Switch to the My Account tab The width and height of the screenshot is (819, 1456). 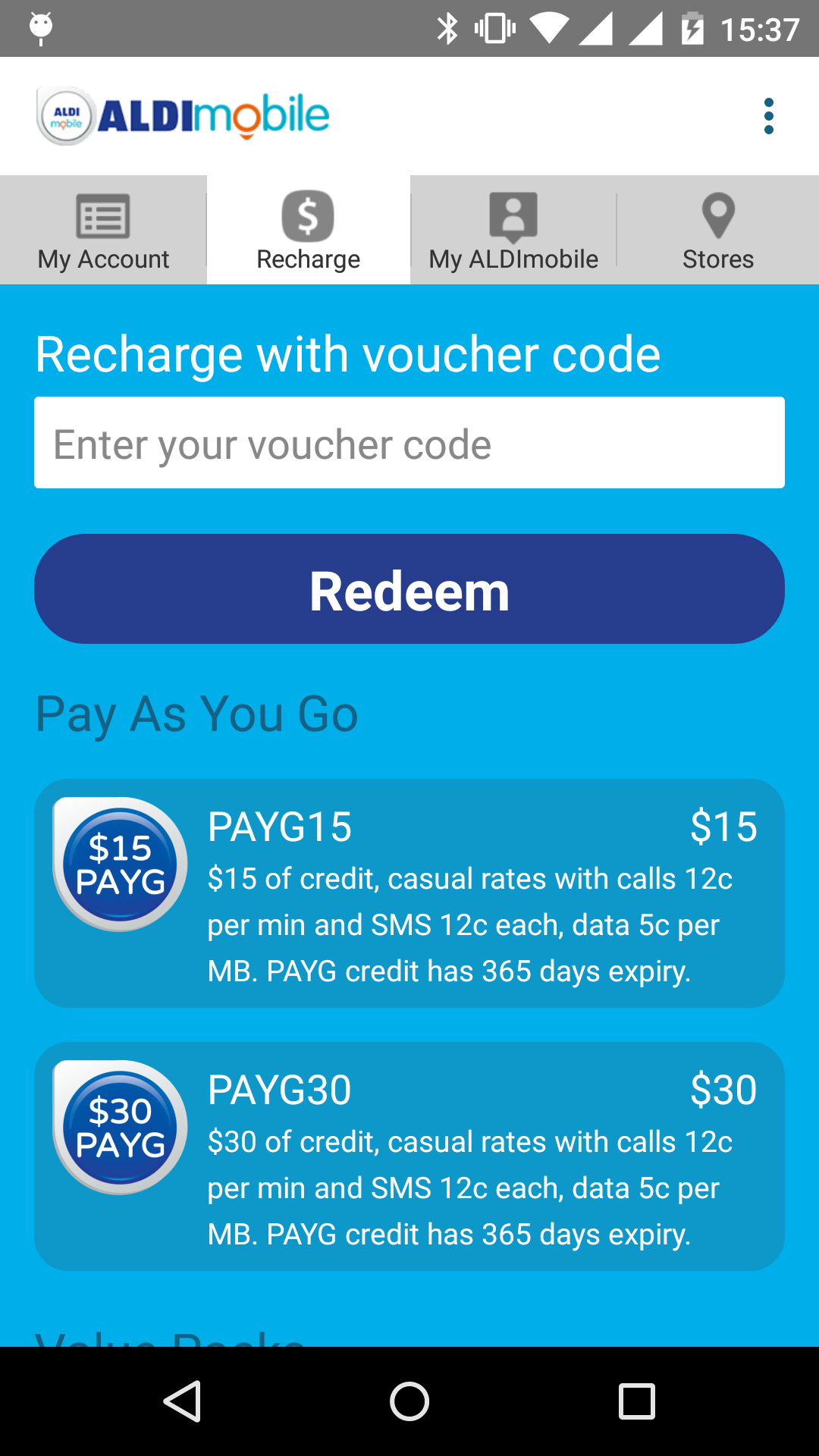click(103, 231)
